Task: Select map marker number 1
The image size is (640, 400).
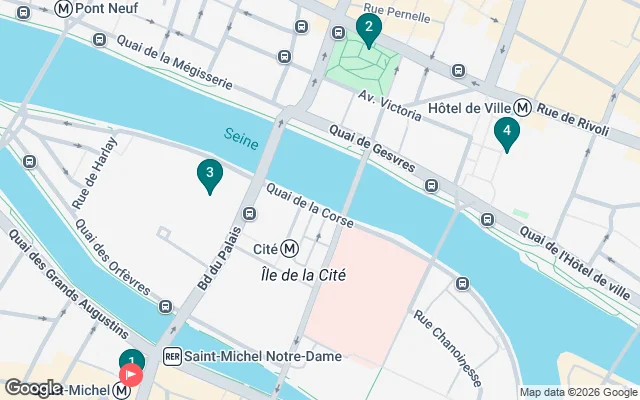Action: [x=131, y=361]
